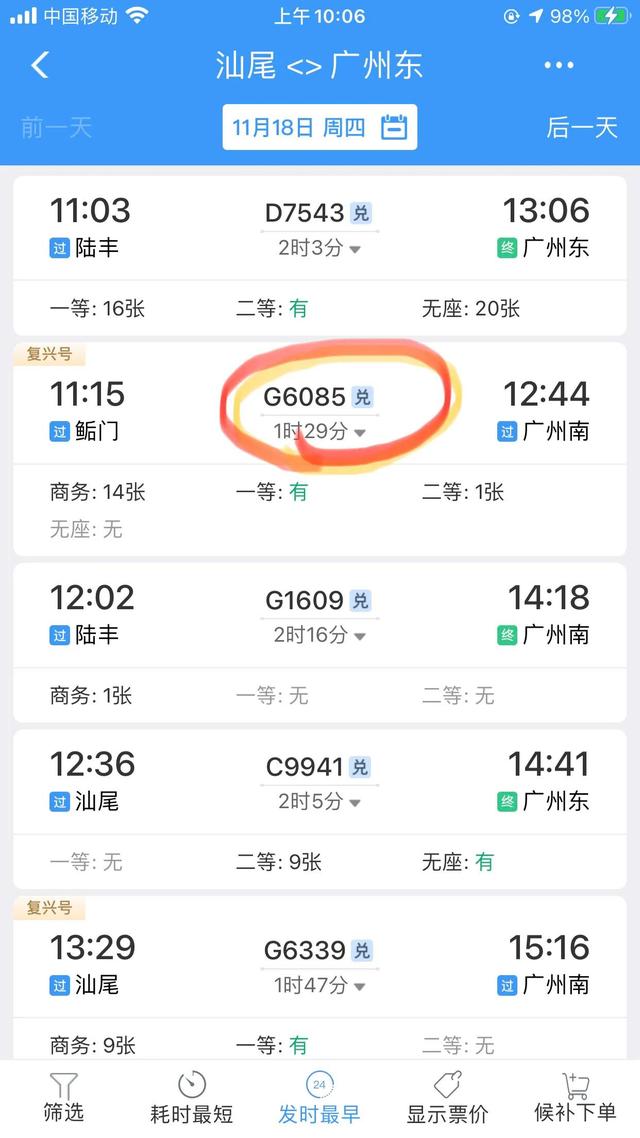The width and height of the screenshot is (640, 1138).
Task: Open the three-dot overflow menu
Action: (x=559, y=65)
